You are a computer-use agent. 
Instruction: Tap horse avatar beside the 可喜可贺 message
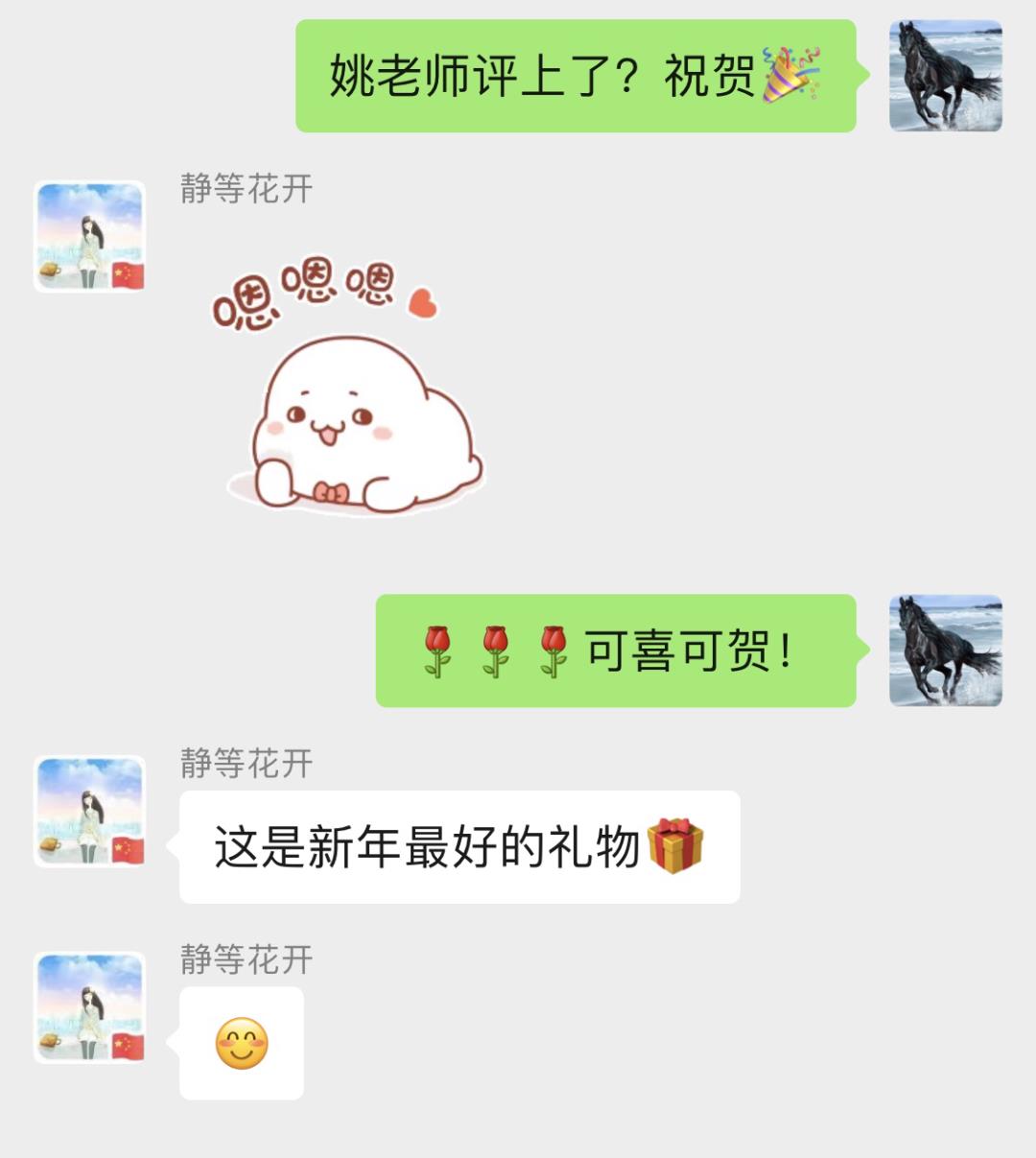[x=945, y=650]
